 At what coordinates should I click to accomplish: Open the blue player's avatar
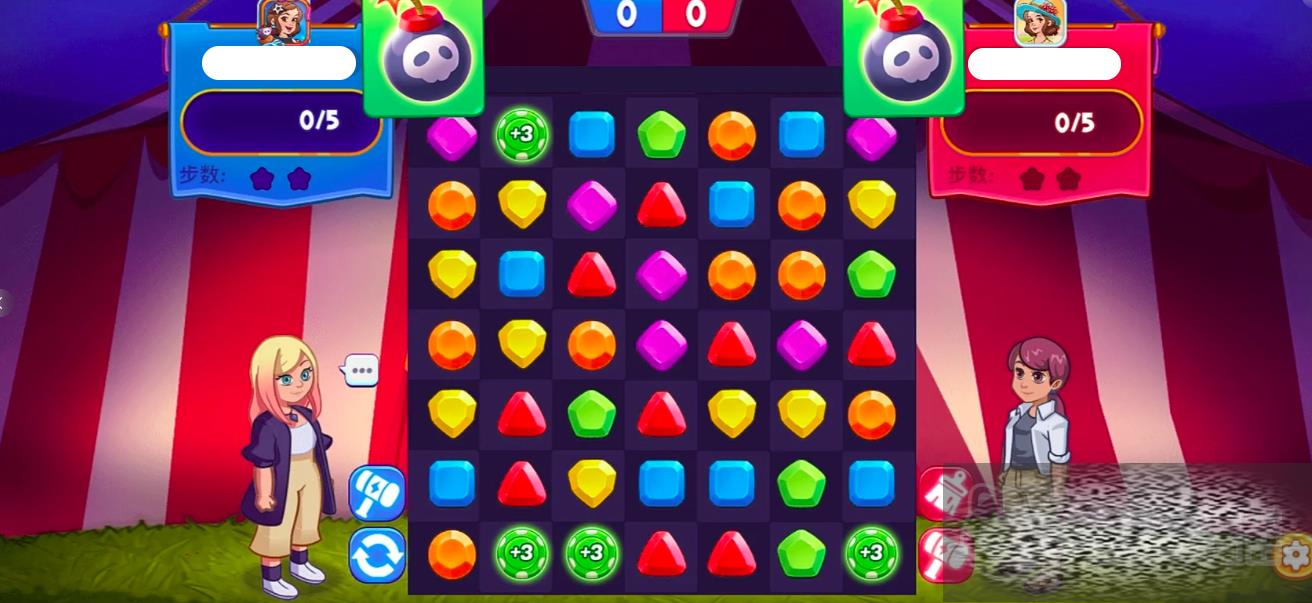click(x=283, y=22)
